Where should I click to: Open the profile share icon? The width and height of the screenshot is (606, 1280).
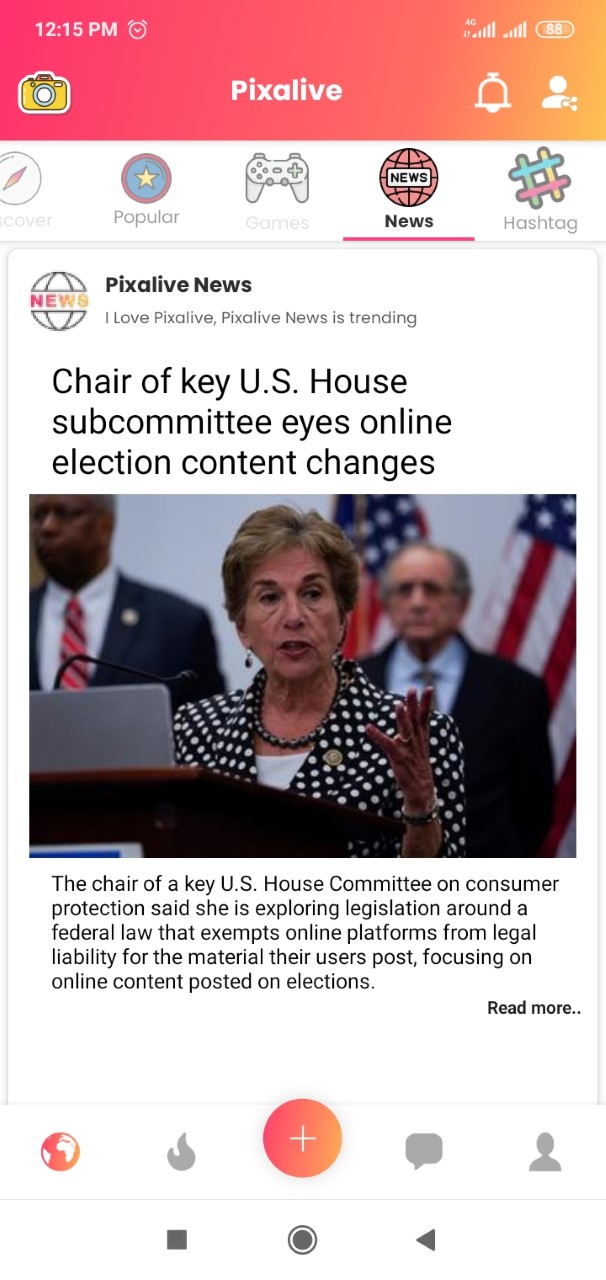(559, 92)
